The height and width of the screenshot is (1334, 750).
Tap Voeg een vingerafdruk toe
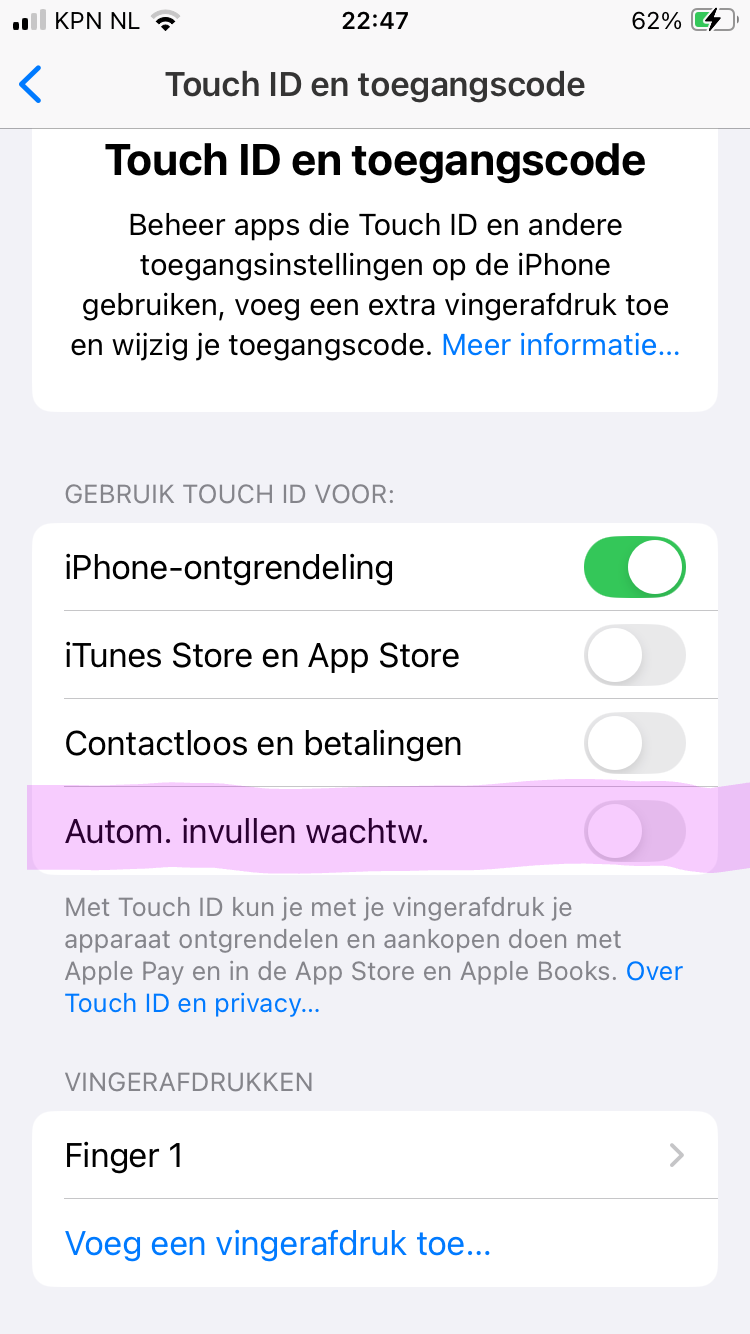click(x=278, y=1243)
